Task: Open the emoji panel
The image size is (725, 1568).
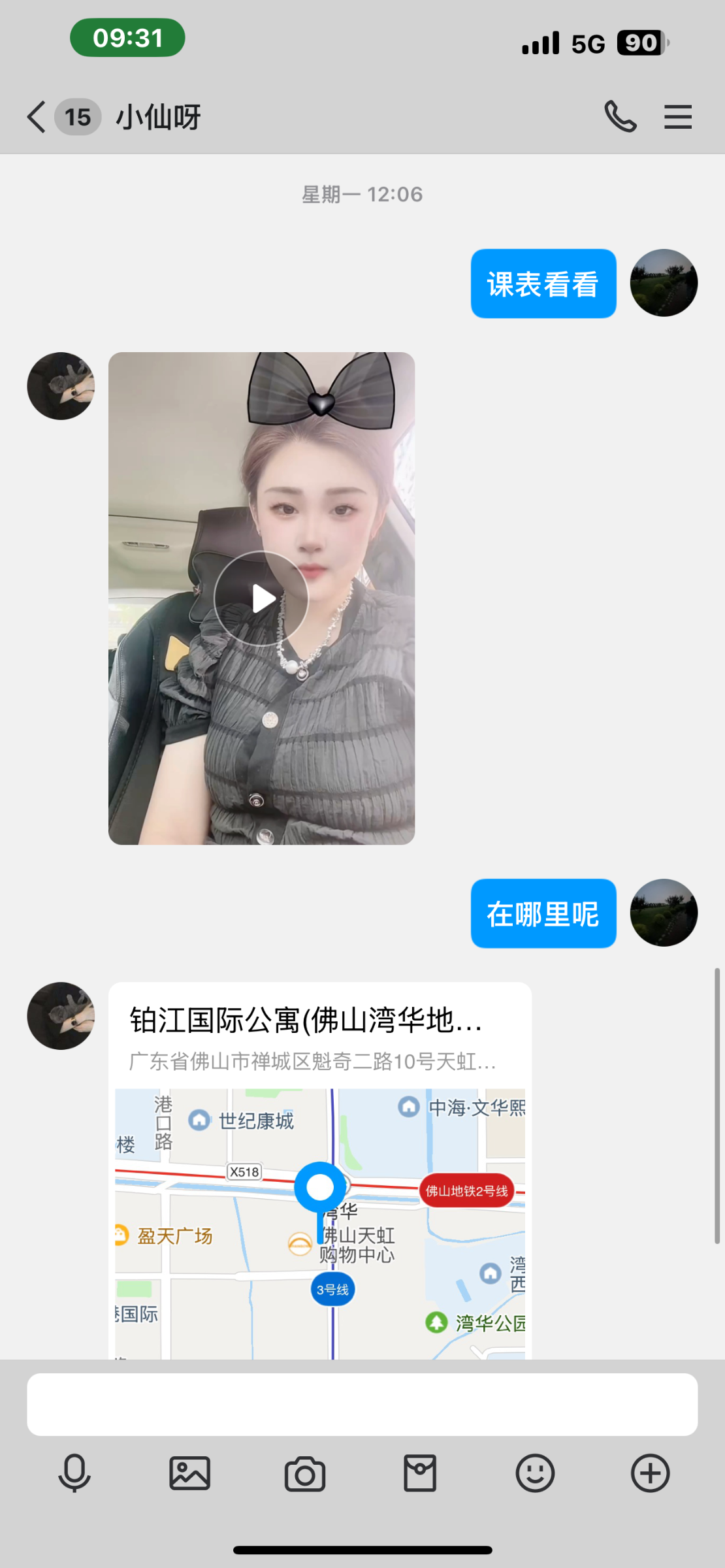Action: (535, 1473)
